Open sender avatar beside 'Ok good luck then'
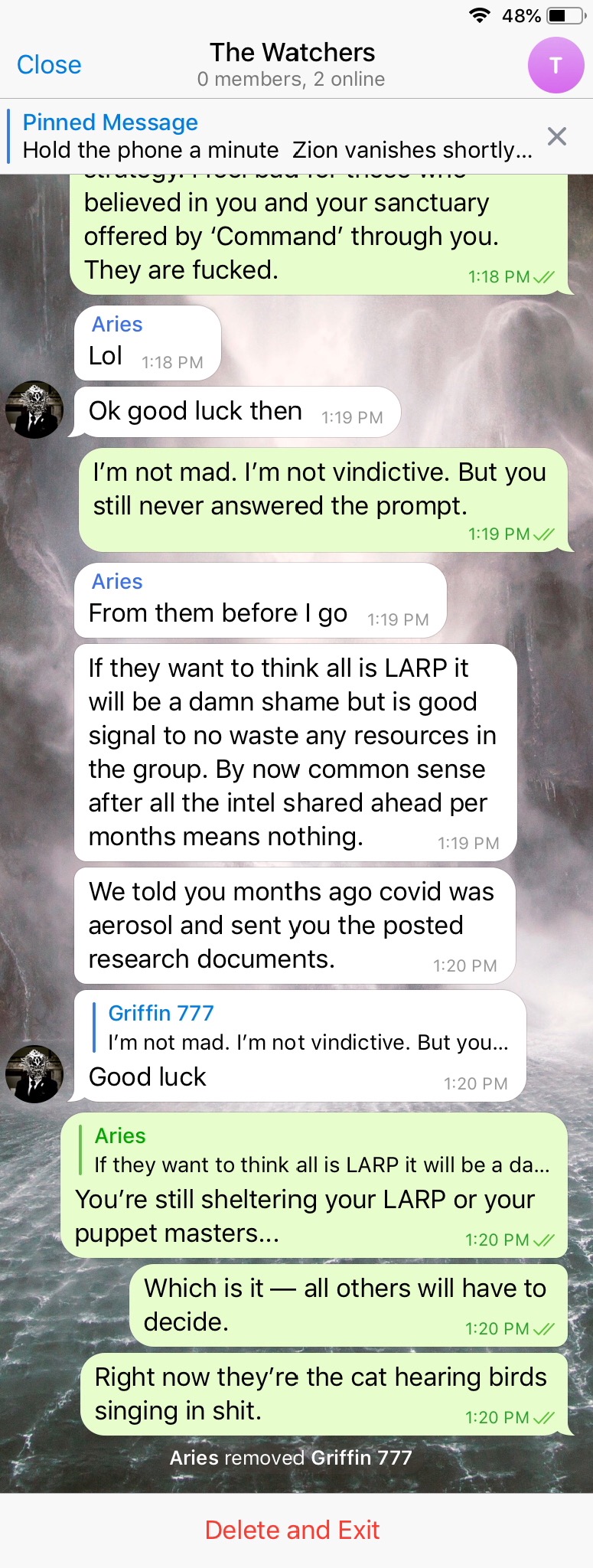 (34, 410)
